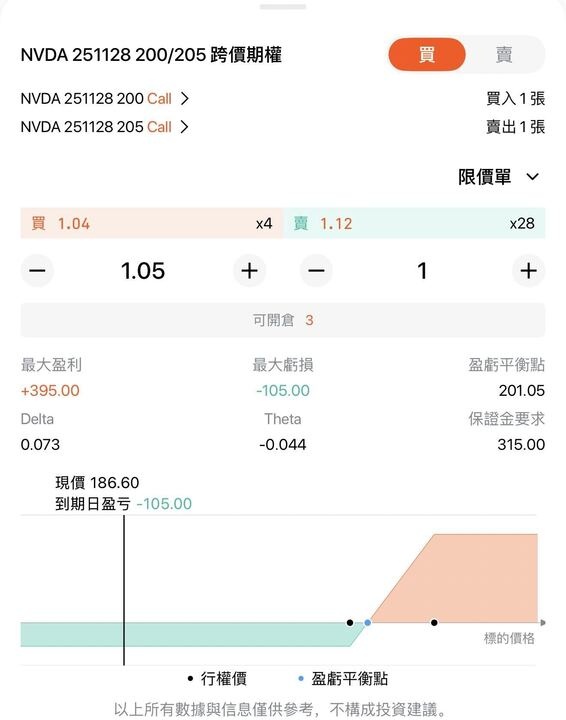Decrease the order quantity
Image resolution: width=566 pixels, height=720 pixels.
(316, 270)
